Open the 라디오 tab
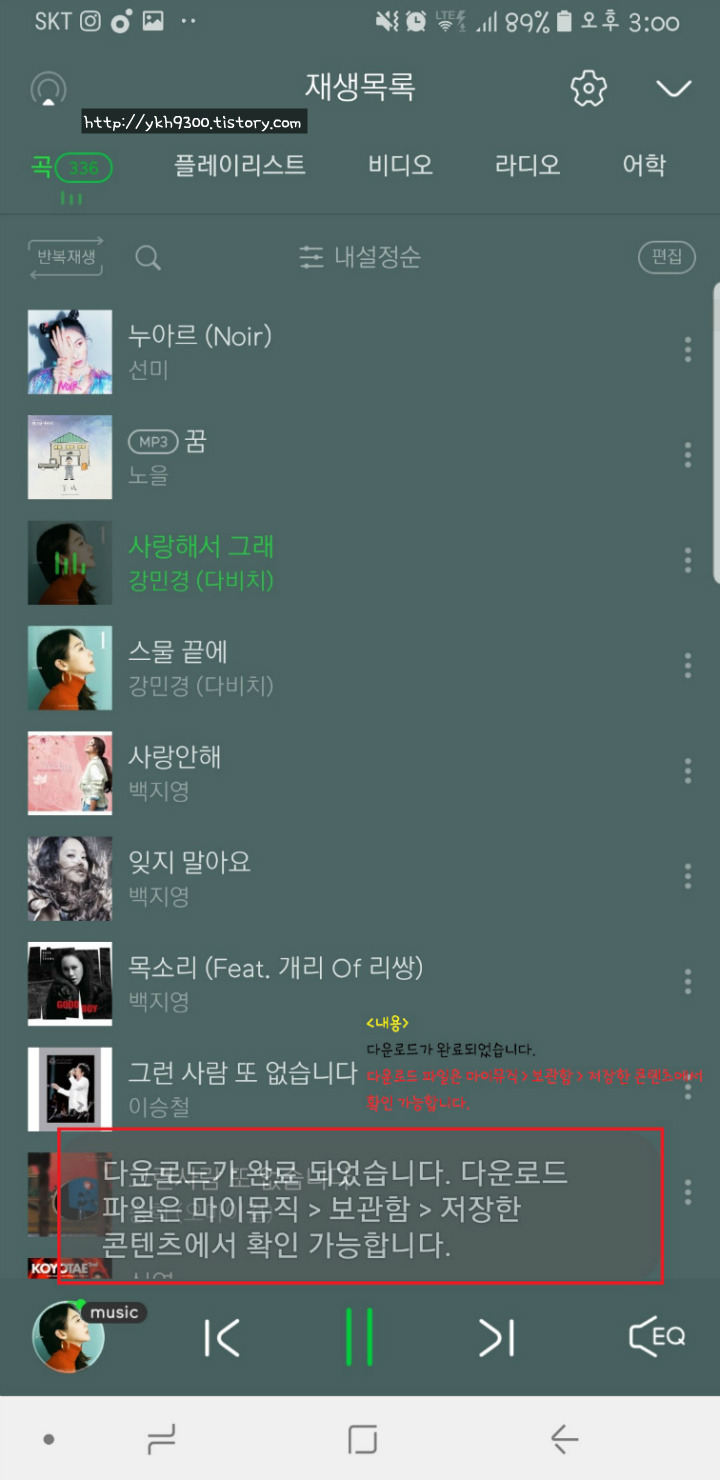Screen dimensions: 720x1480 click(x=527, y=165)
